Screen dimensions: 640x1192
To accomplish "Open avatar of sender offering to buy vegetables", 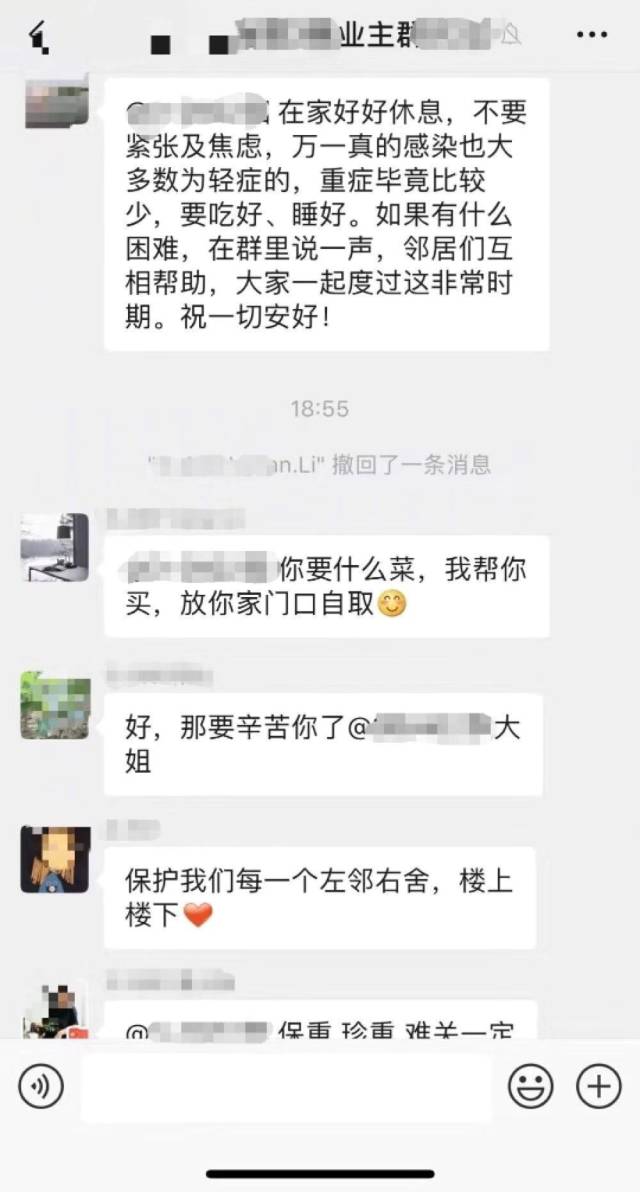I will click(55, 547).
